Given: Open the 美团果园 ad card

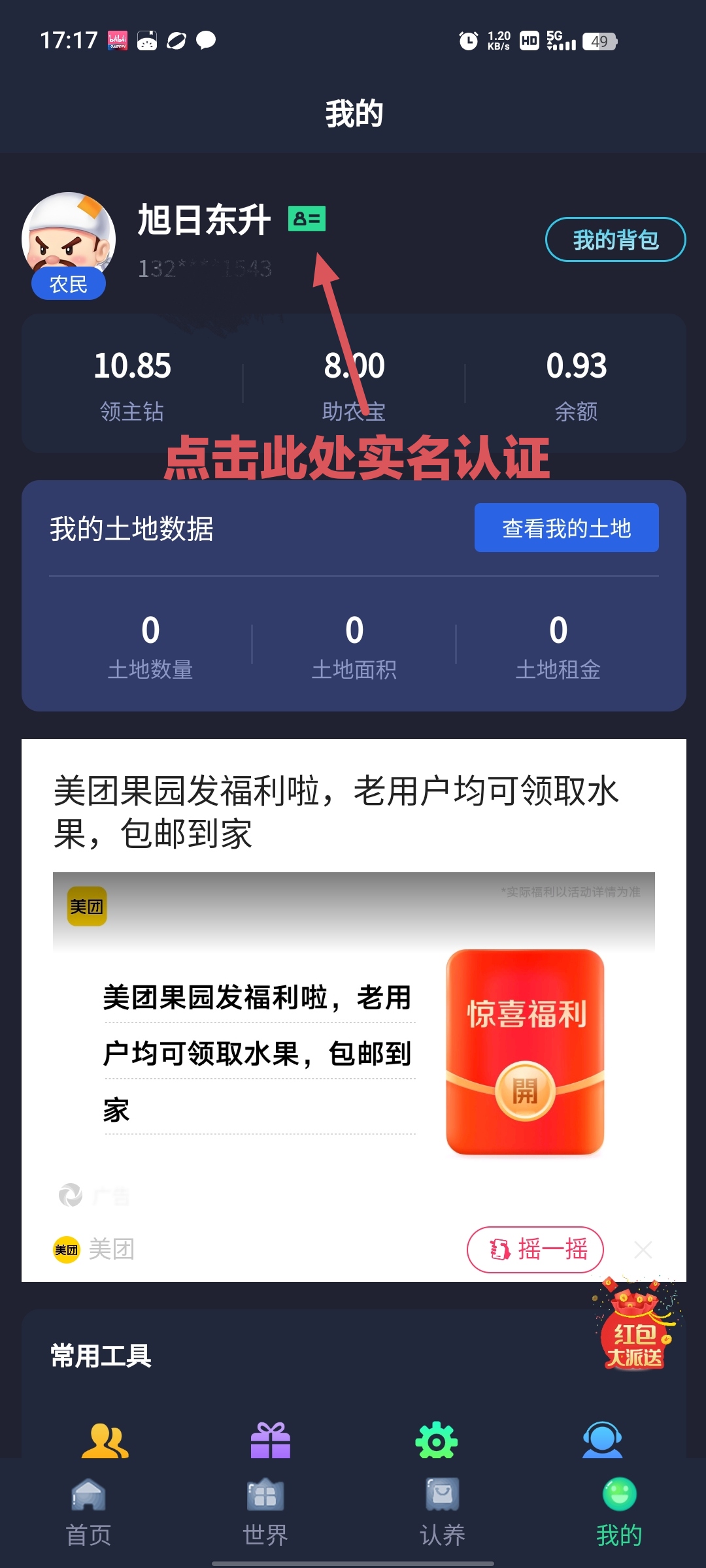Looking at the screenshot, I should pyautogui.click(x=354, y=1009).
